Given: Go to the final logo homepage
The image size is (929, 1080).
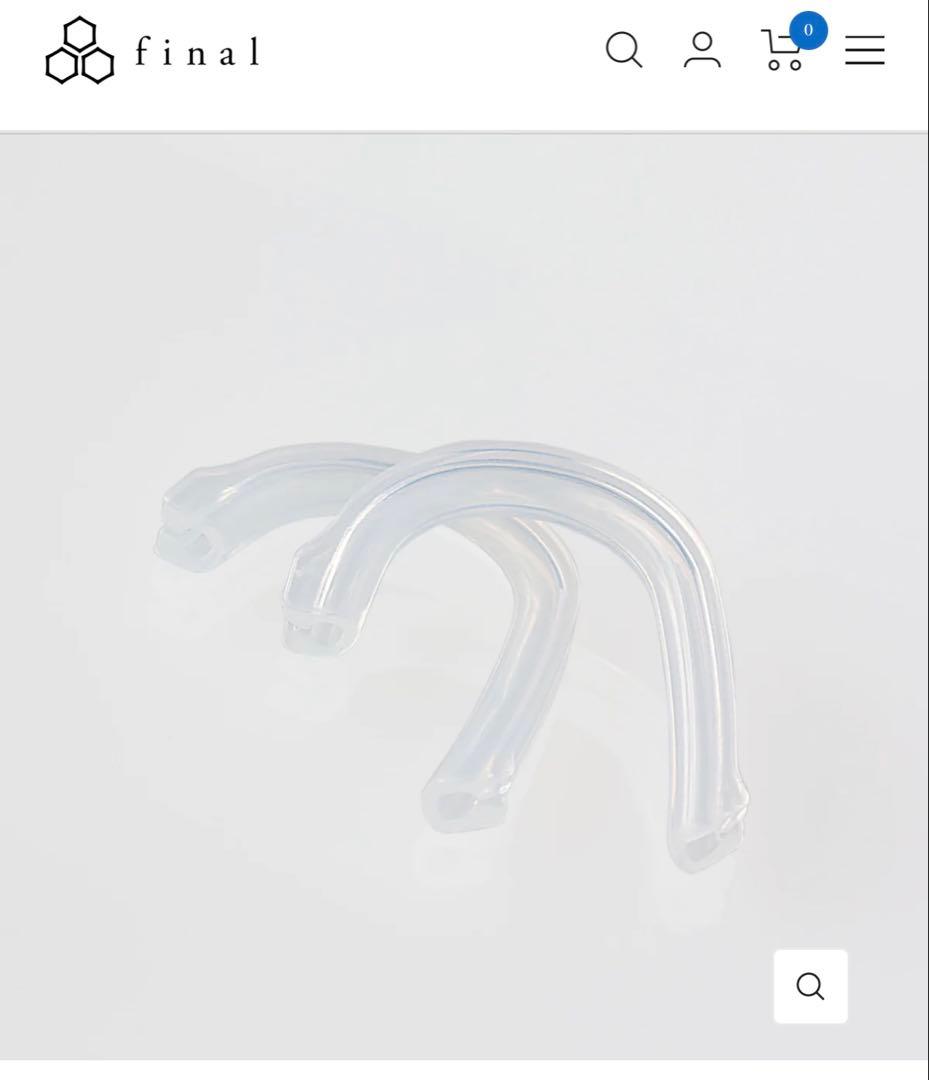Looking at the screenshot, I should point(152,51).
